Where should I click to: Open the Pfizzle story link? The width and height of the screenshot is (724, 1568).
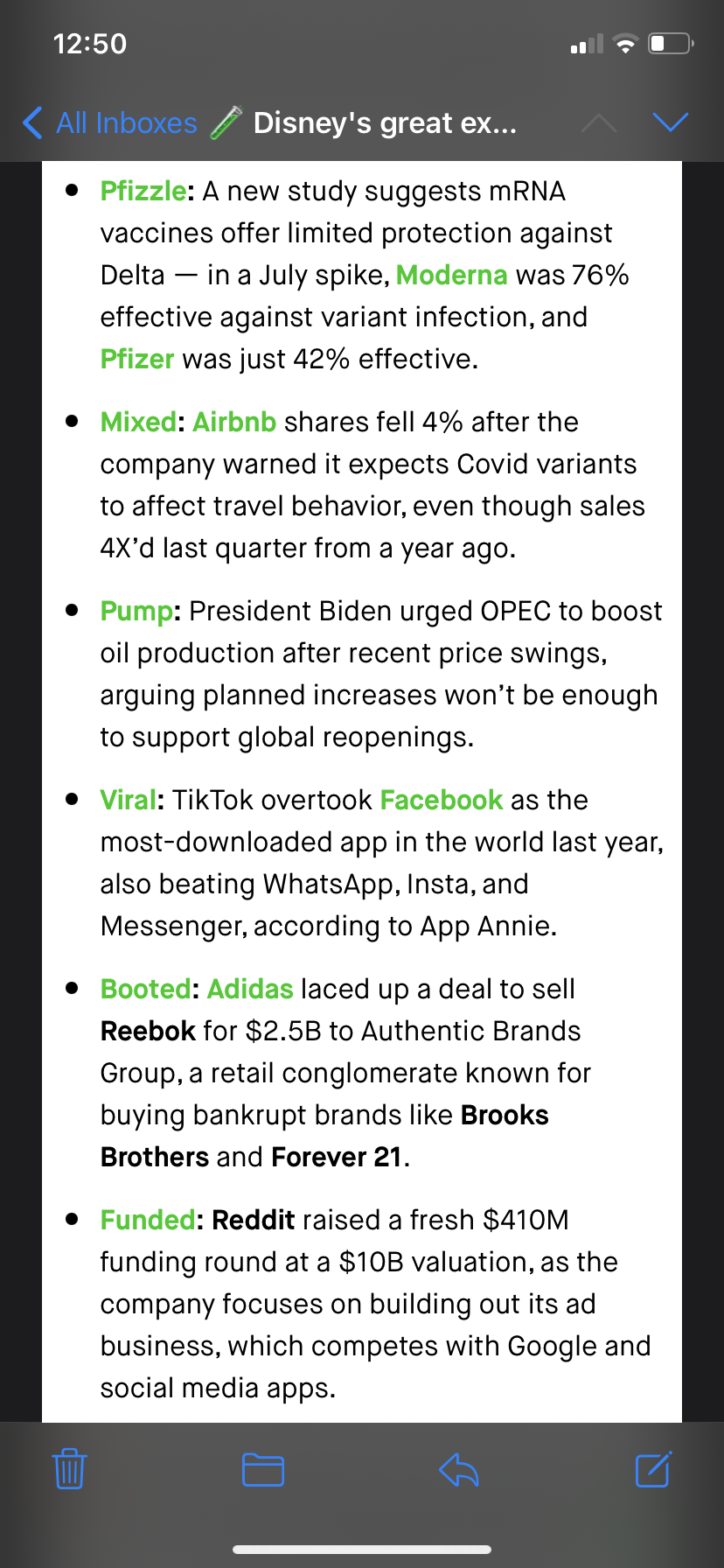click(143, 191)
